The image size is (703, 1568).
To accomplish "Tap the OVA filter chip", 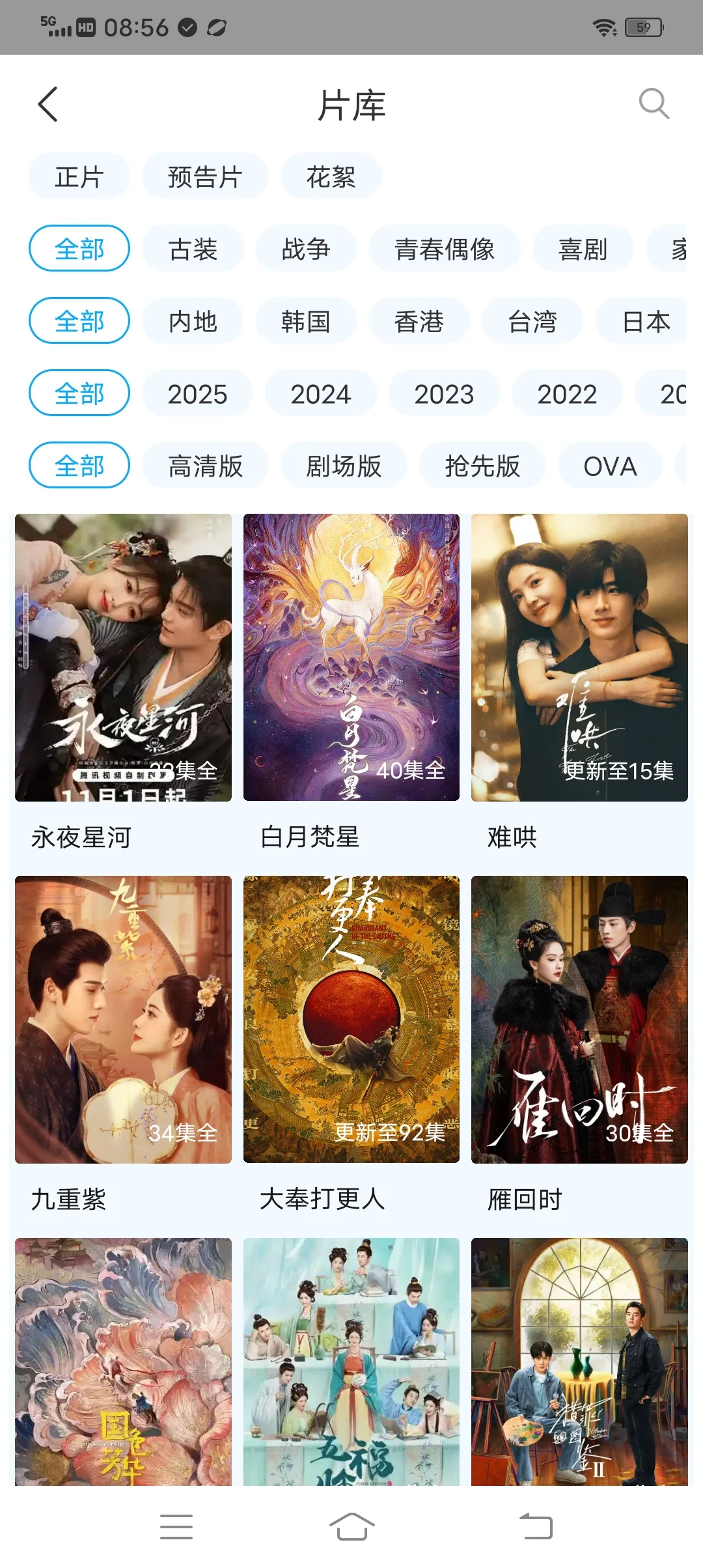I will pos(610,466).
